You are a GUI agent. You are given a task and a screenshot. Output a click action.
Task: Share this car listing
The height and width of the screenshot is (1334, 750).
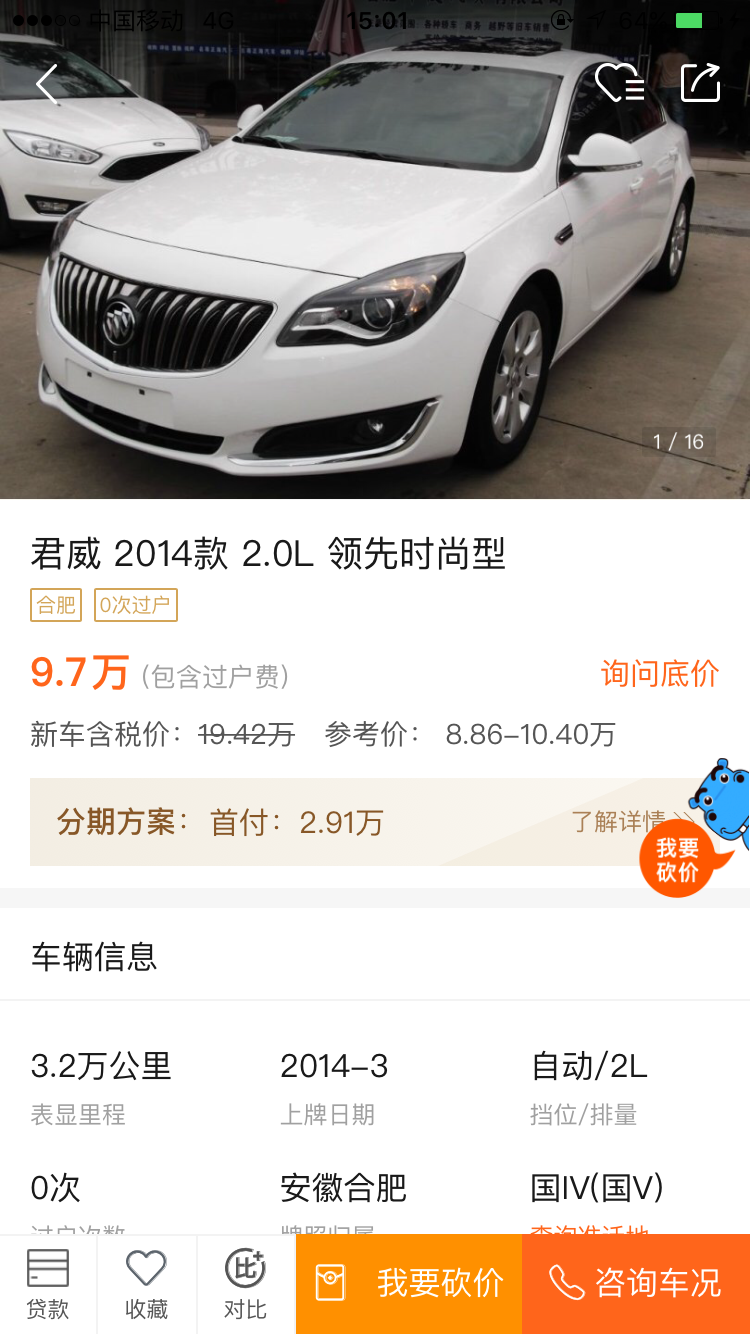(x=701, y=83)
